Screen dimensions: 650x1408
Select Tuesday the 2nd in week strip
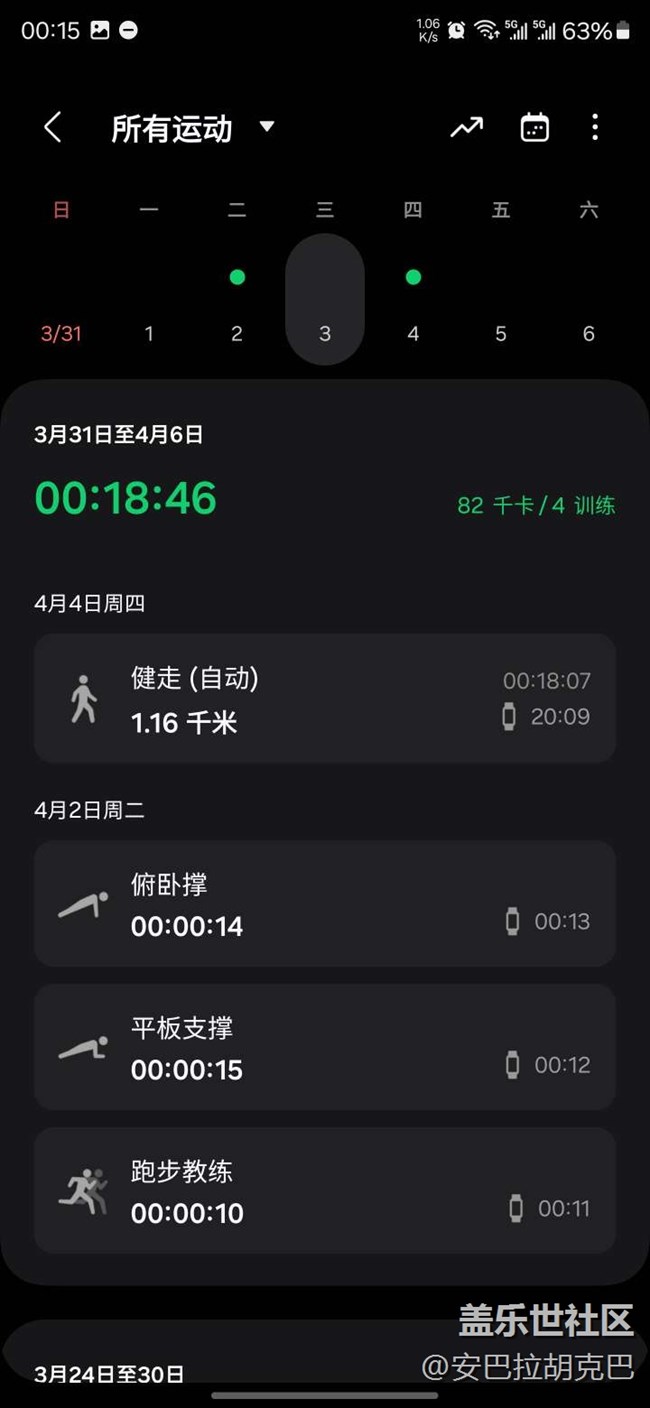click(x=237, y=333)
